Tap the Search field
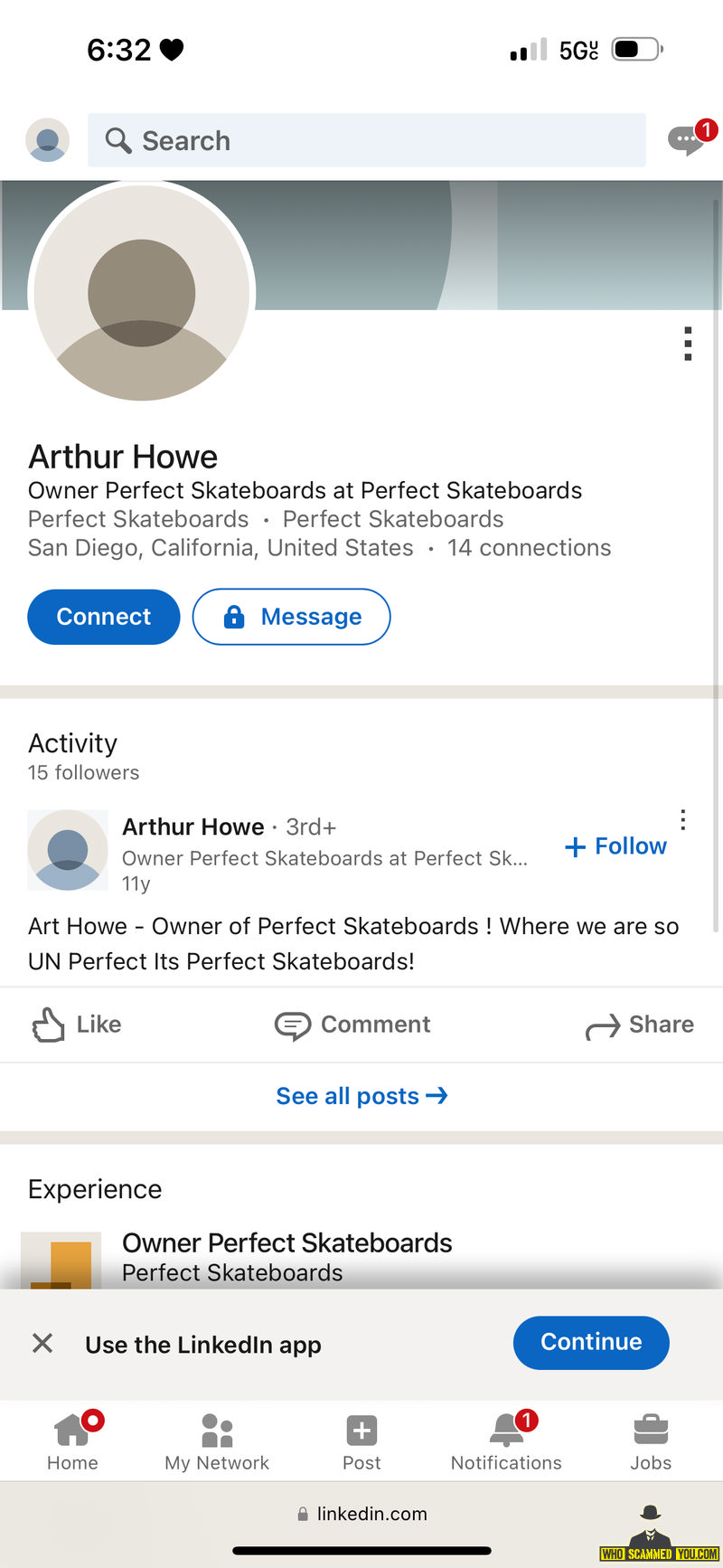Viewport: 723px width, 1568px height. click(x=367, y=140)
